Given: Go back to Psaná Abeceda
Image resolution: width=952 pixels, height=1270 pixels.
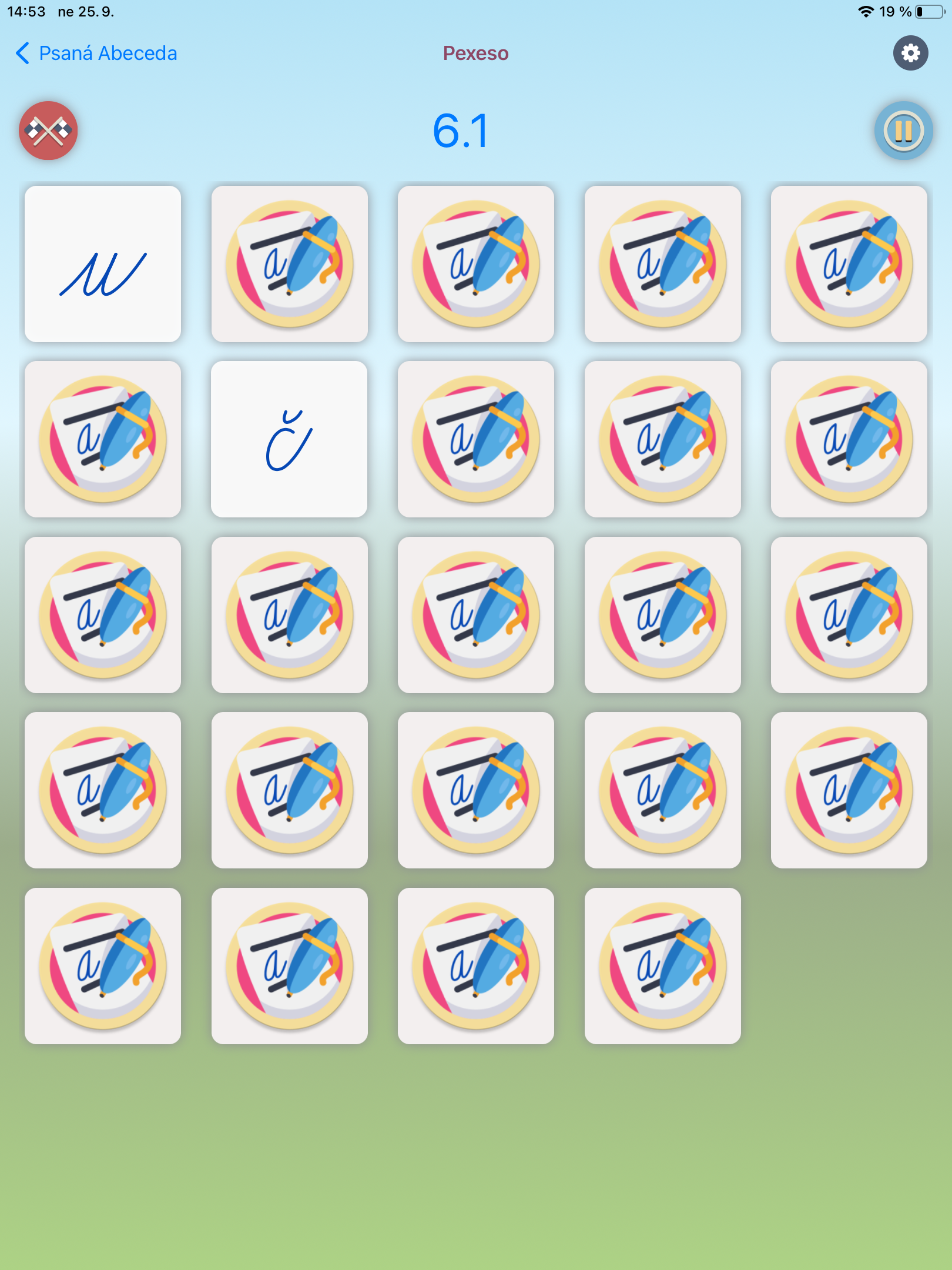Looking at the screenshot, I should [96, 53].
